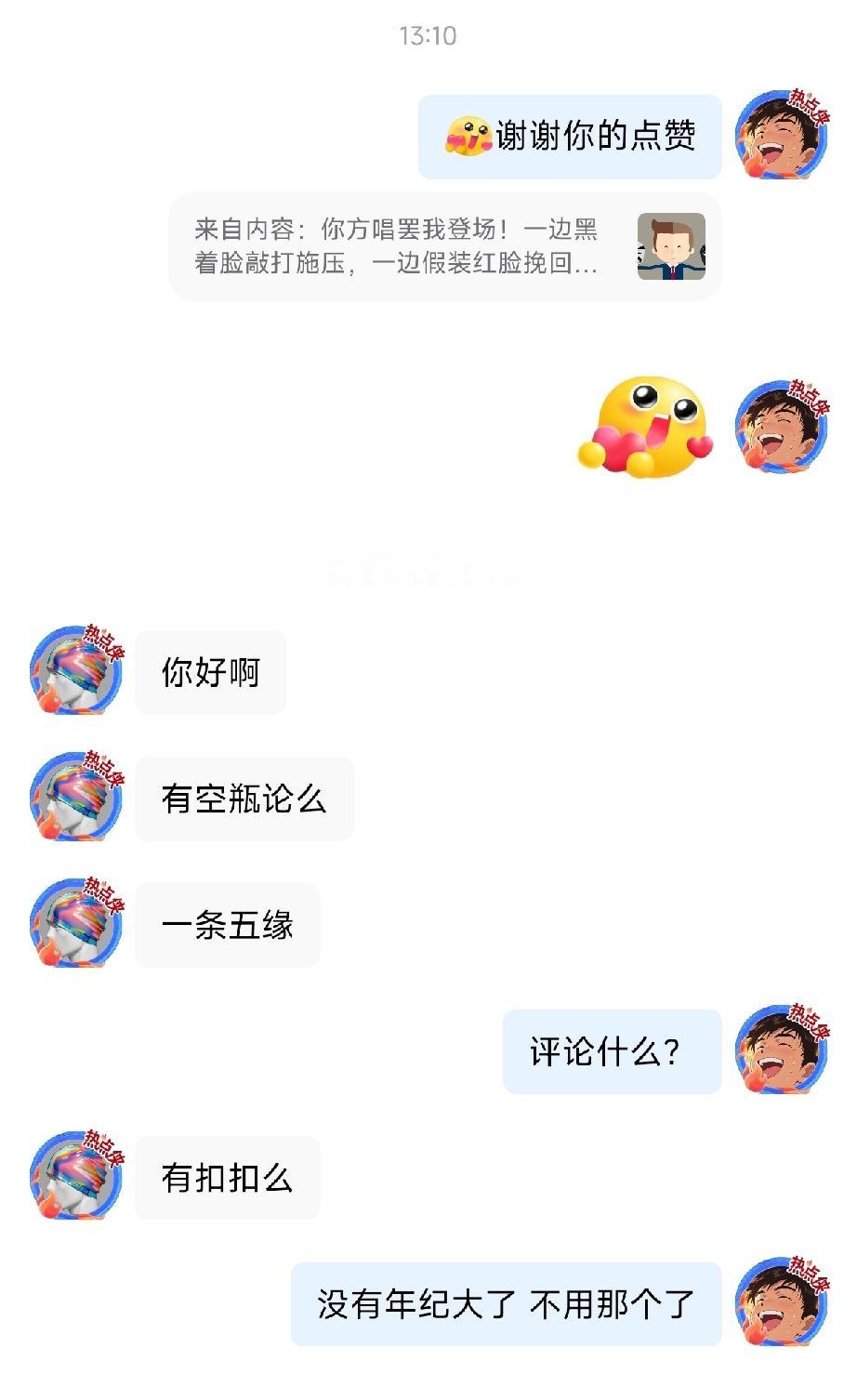The image size is (857, 1400).
Task: Click the 有空瓶论么 message bubble
Action: 244,799
